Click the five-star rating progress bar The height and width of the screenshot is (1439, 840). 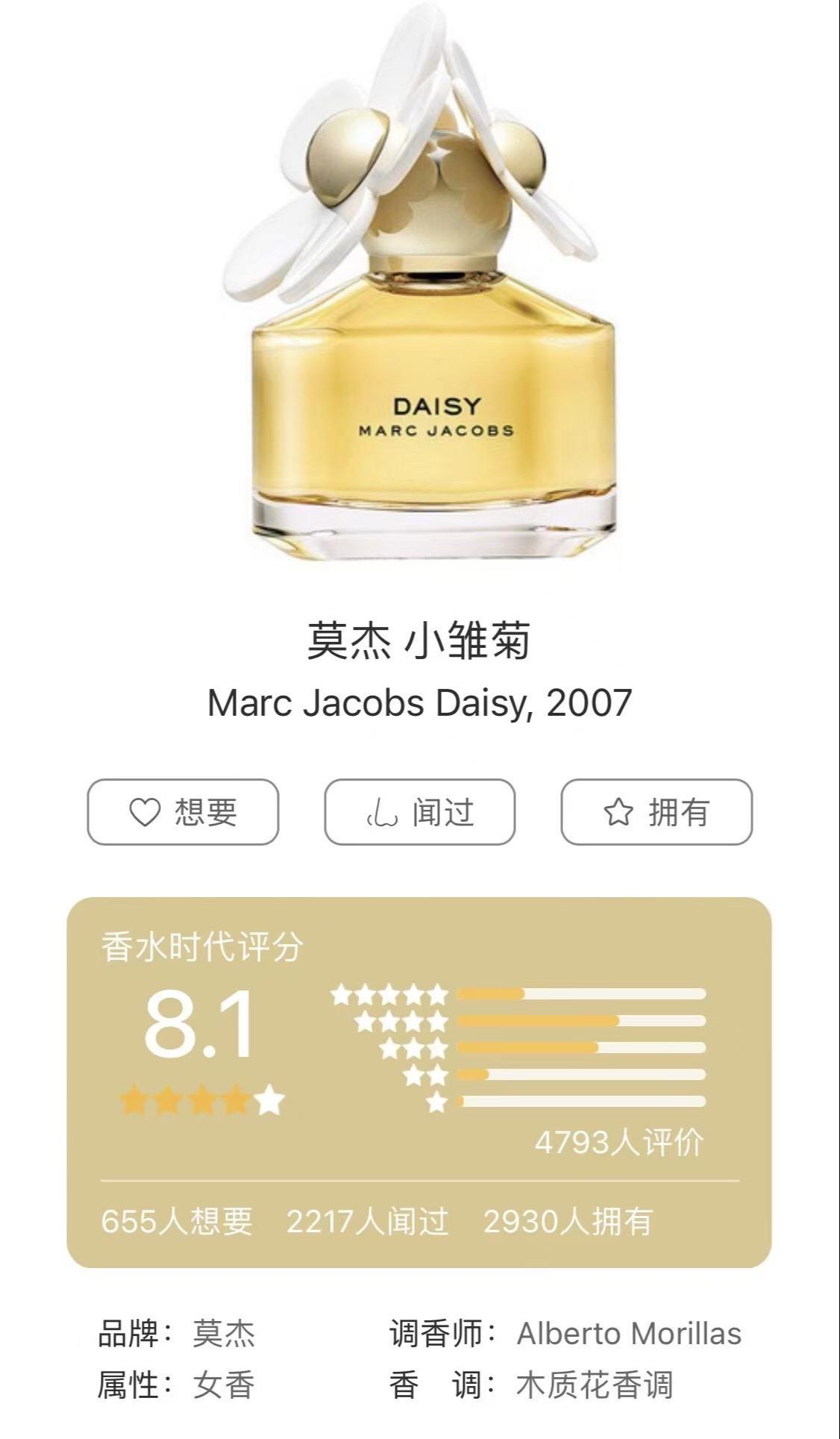click(x=582, y=993)
